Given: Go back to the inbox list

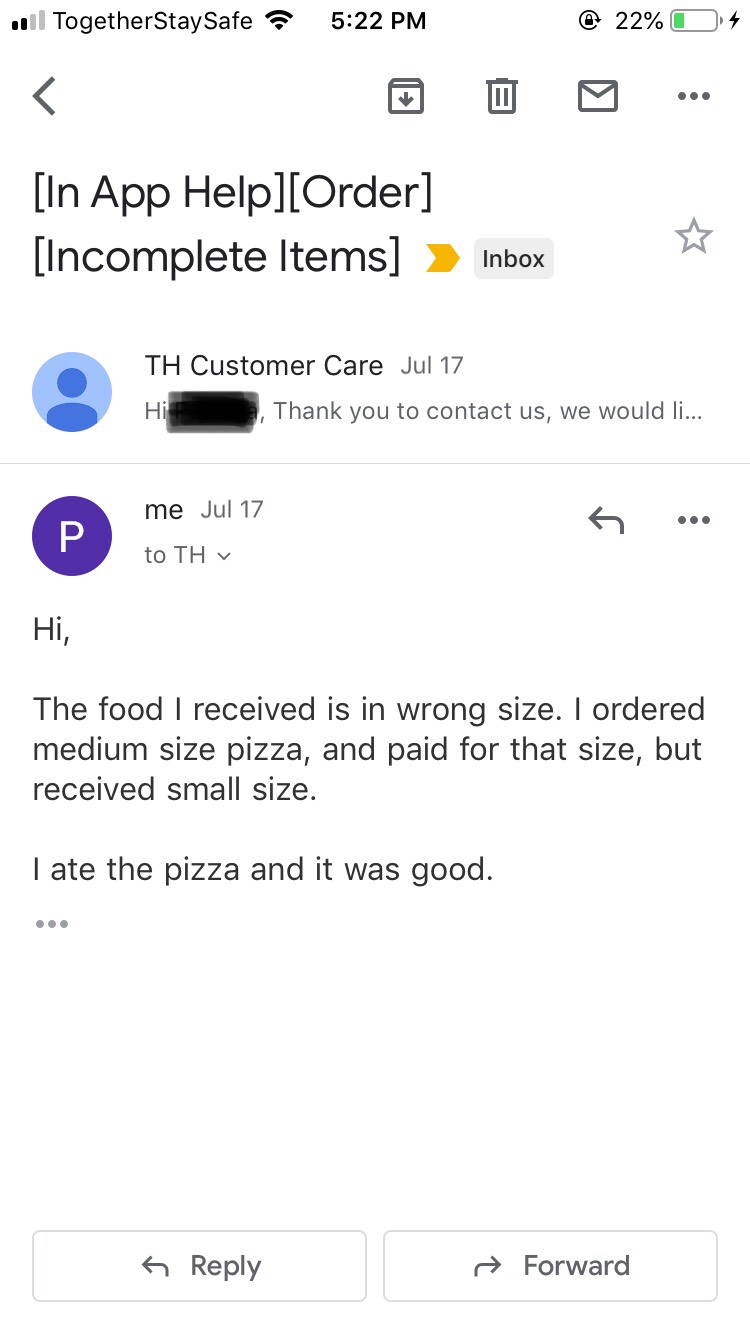Looking at the screenshot, I should click(45, 96).
